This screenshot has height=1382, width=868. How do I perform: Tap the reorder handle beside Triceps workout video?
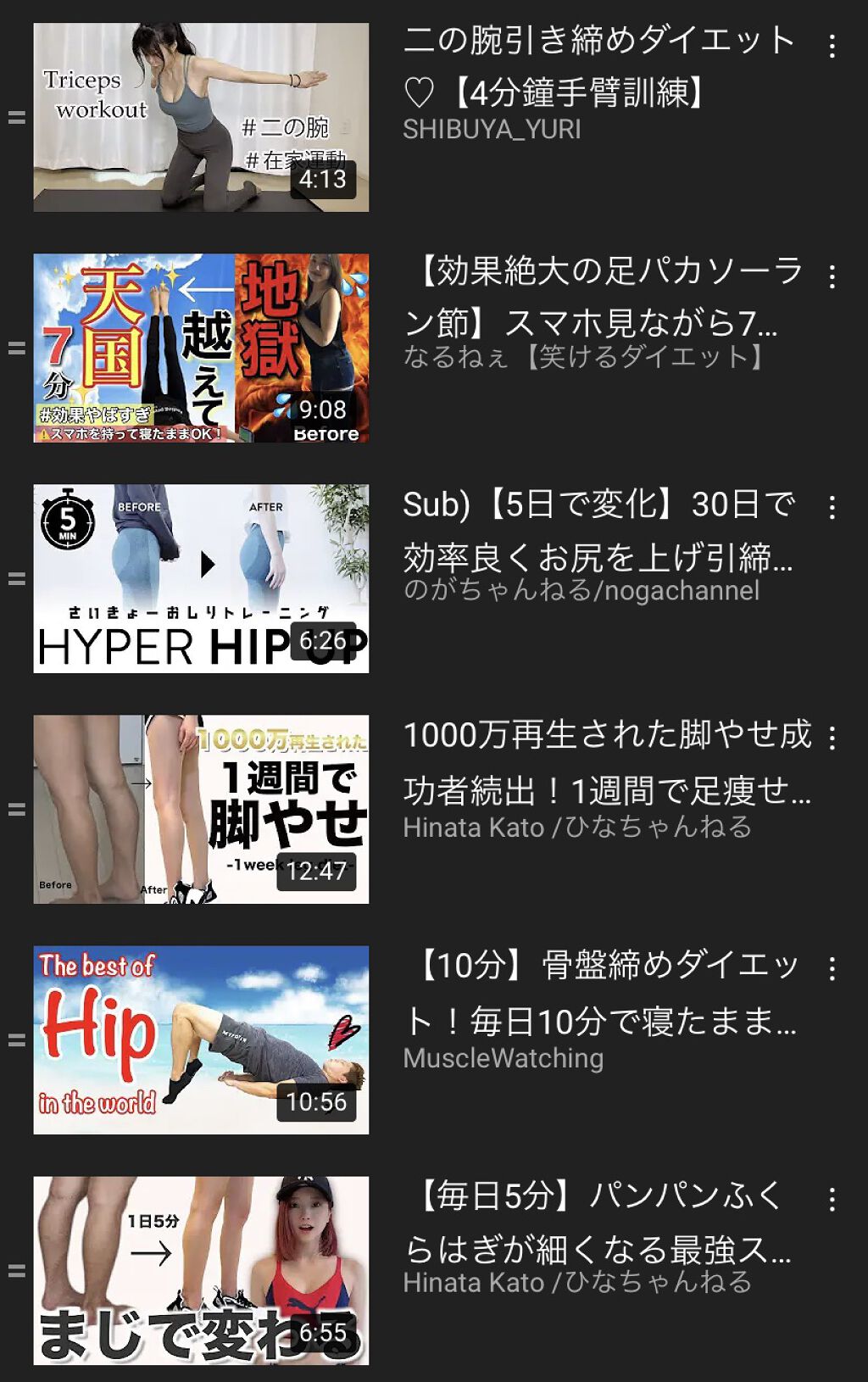[16, 118]
